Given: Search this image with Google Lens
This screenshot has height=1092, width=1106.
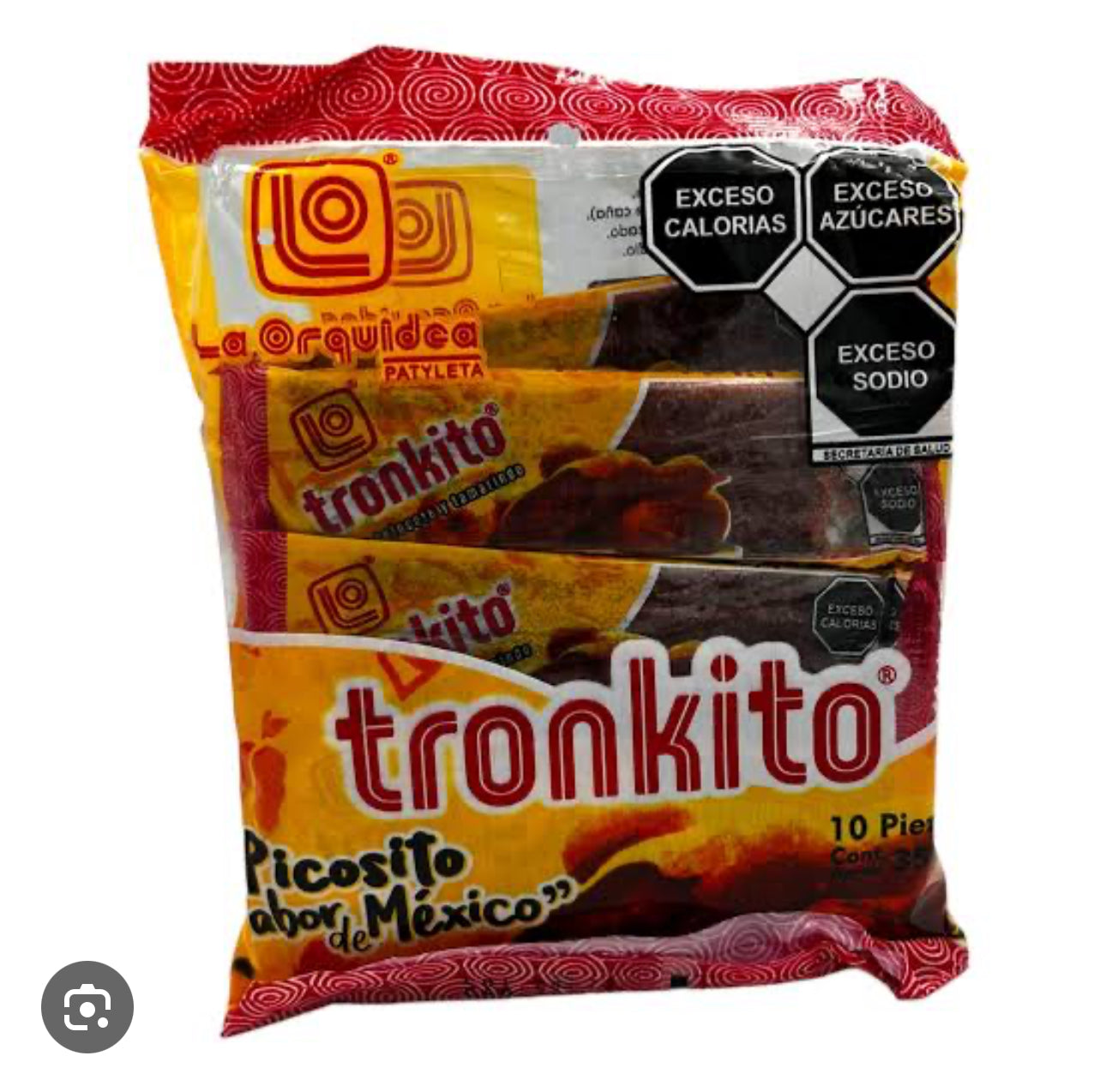Looking at the screenshot, I should click(87, 1006).
